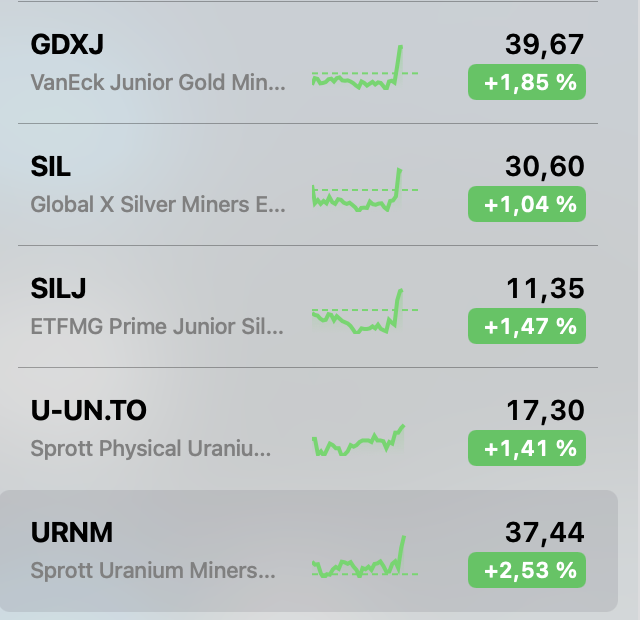Tap the +2,53 % change badge for URNM
This screenshot has width=640, height=620.
tap(527, 571)
